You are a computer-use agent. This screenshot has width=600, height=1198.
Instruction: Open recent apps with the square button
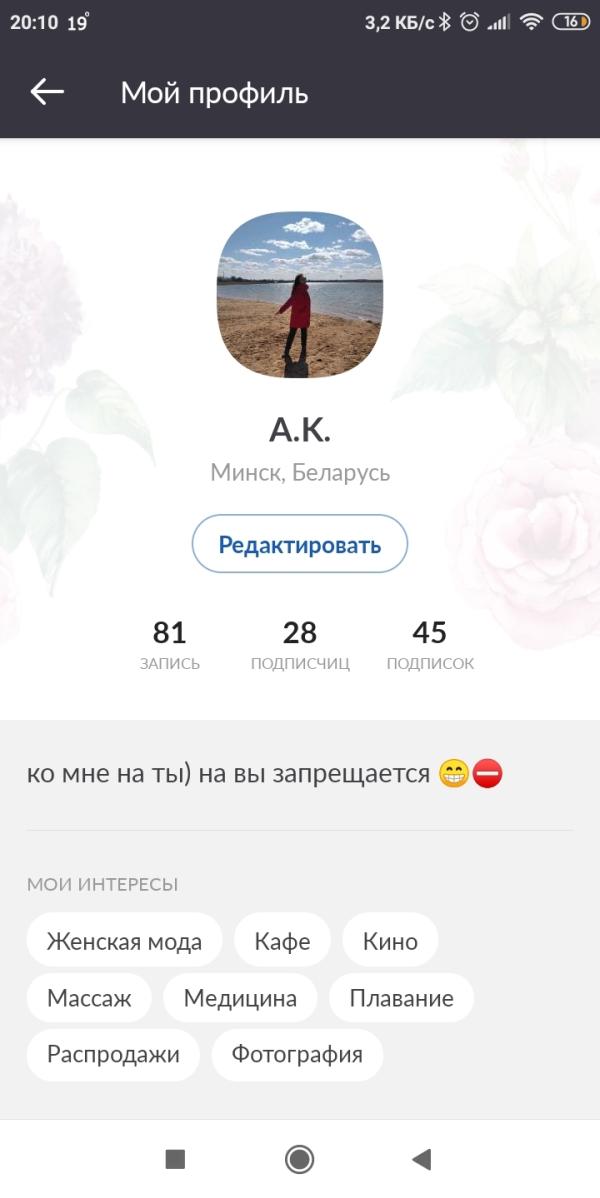pos(175,1159)
